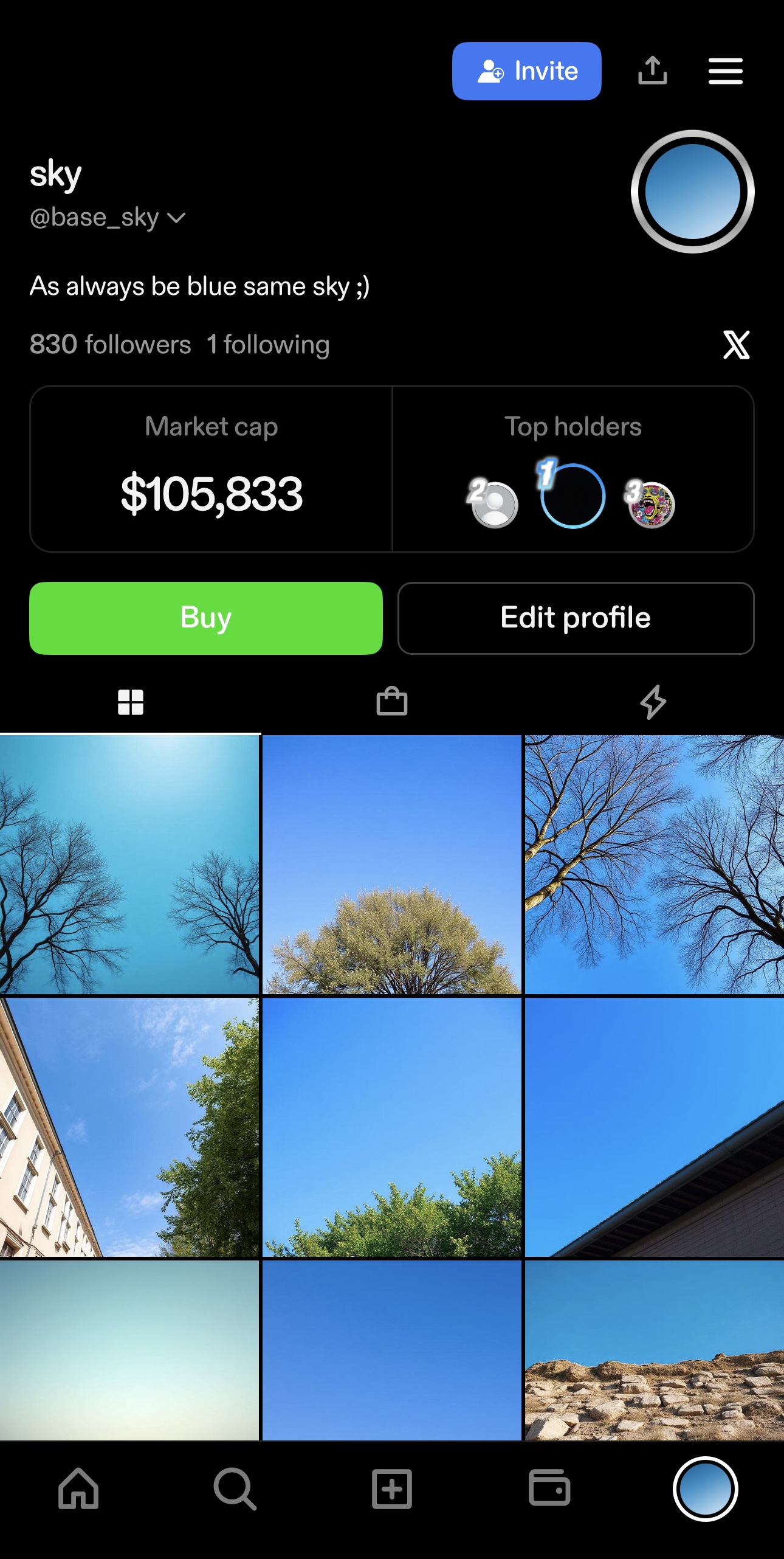Viewport: 784px width, 1559px height.
Task: View the 1 following list
Action: click(268, 345)
